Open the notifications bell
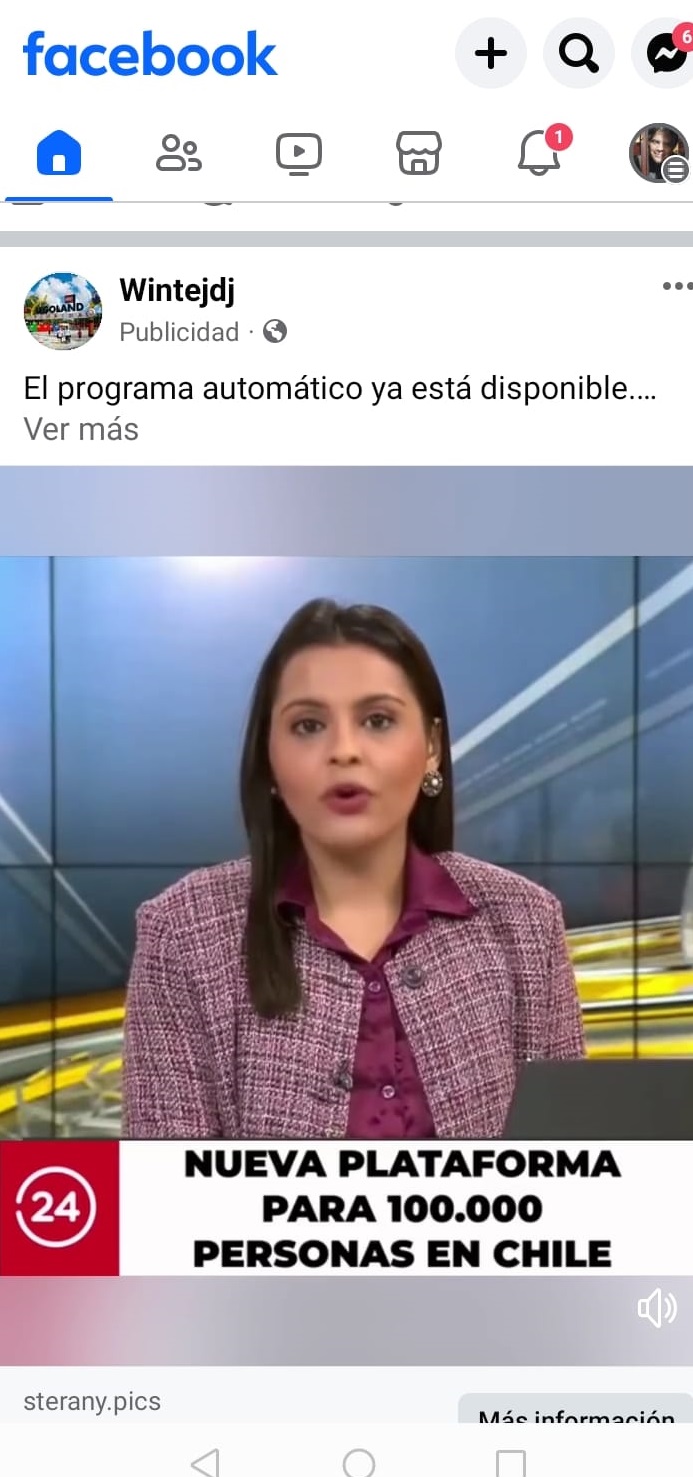This screenshot has height=1477, width=693. pos(540,152)
